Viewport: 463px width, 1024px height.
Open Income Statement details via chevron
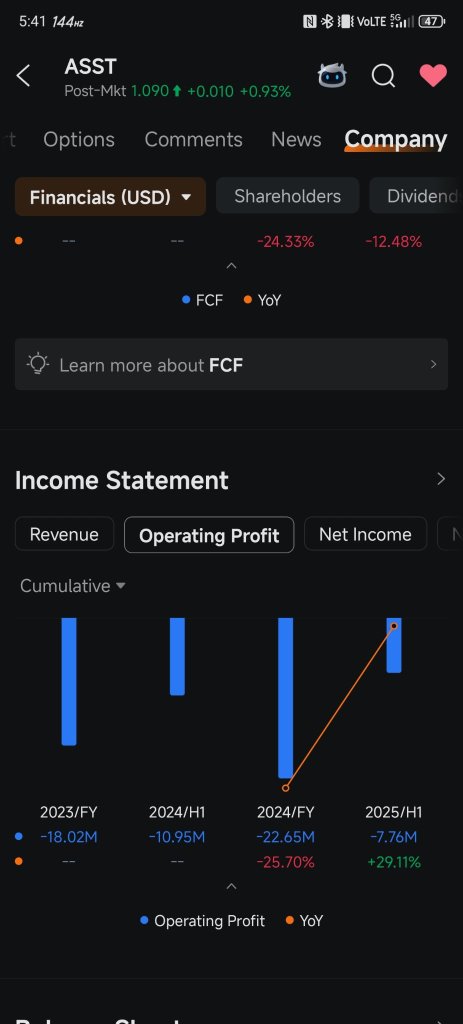441,479
